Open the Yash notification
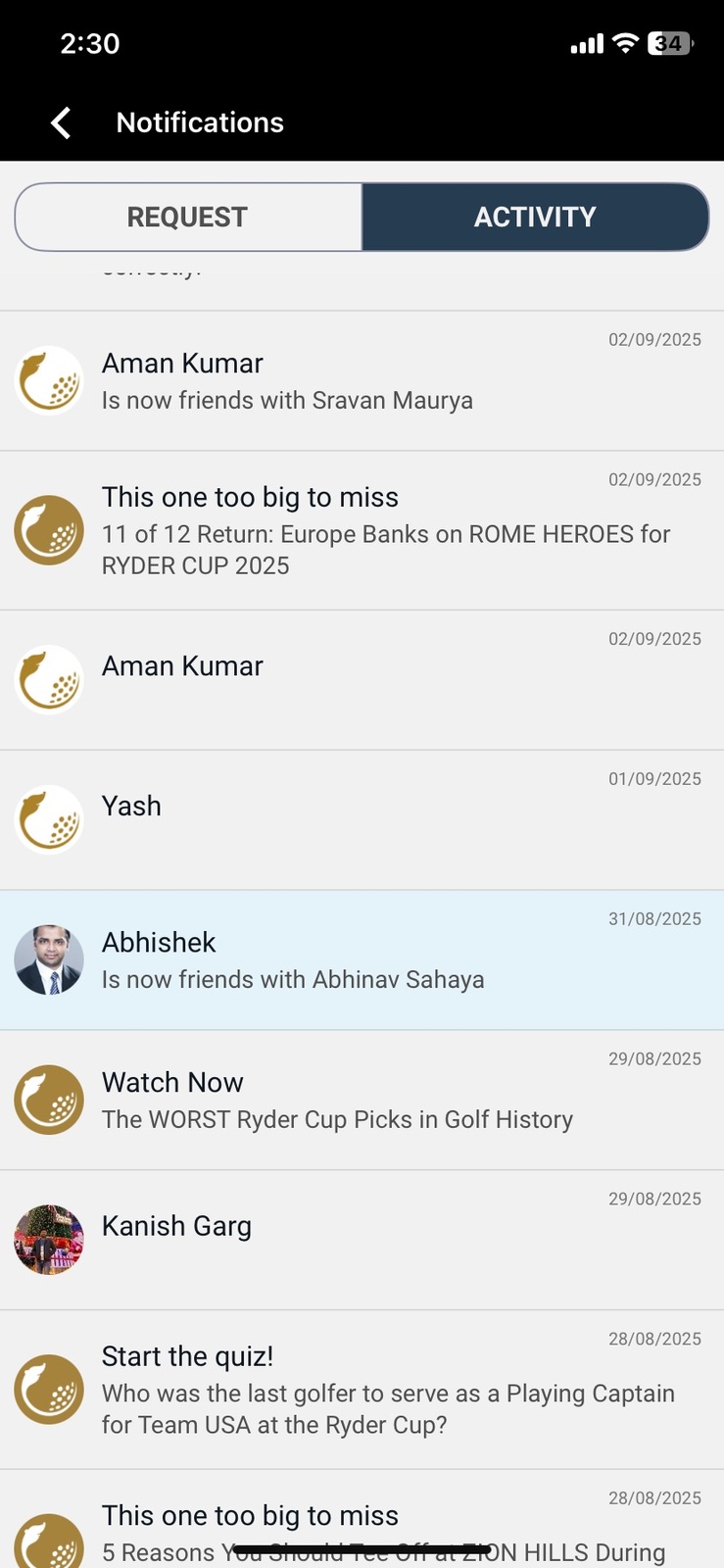The height and width of the screenshot is (1568, 724). tap(362, 819)
